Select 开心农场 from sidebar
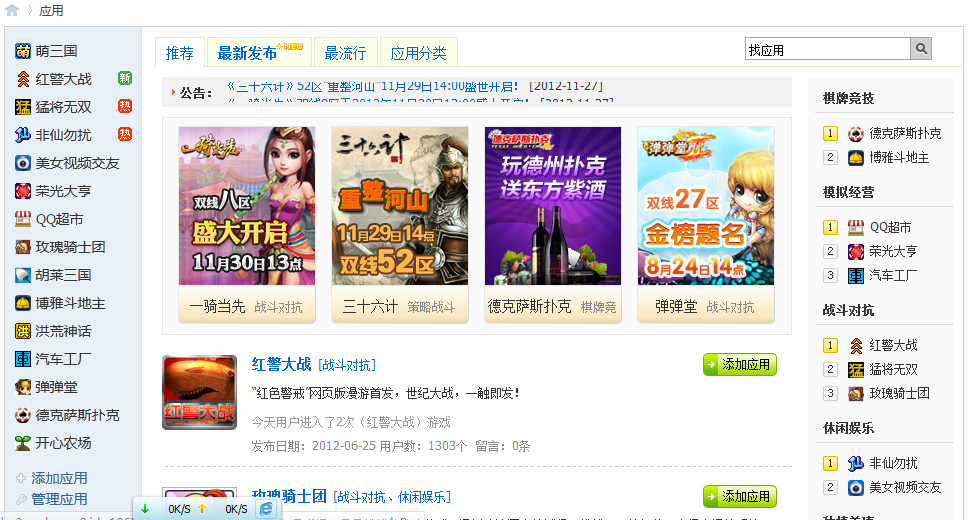This screenshot has width=971, height=520. tap(63, 443)
